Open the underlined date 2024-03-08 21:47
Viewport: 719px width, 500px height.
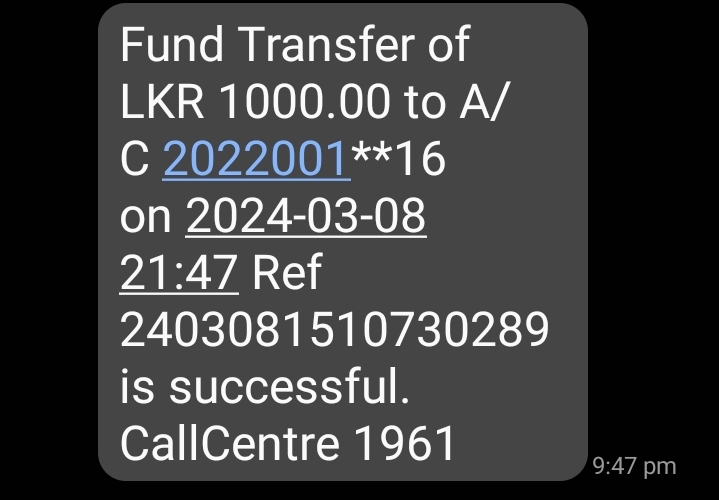[306, 216]
